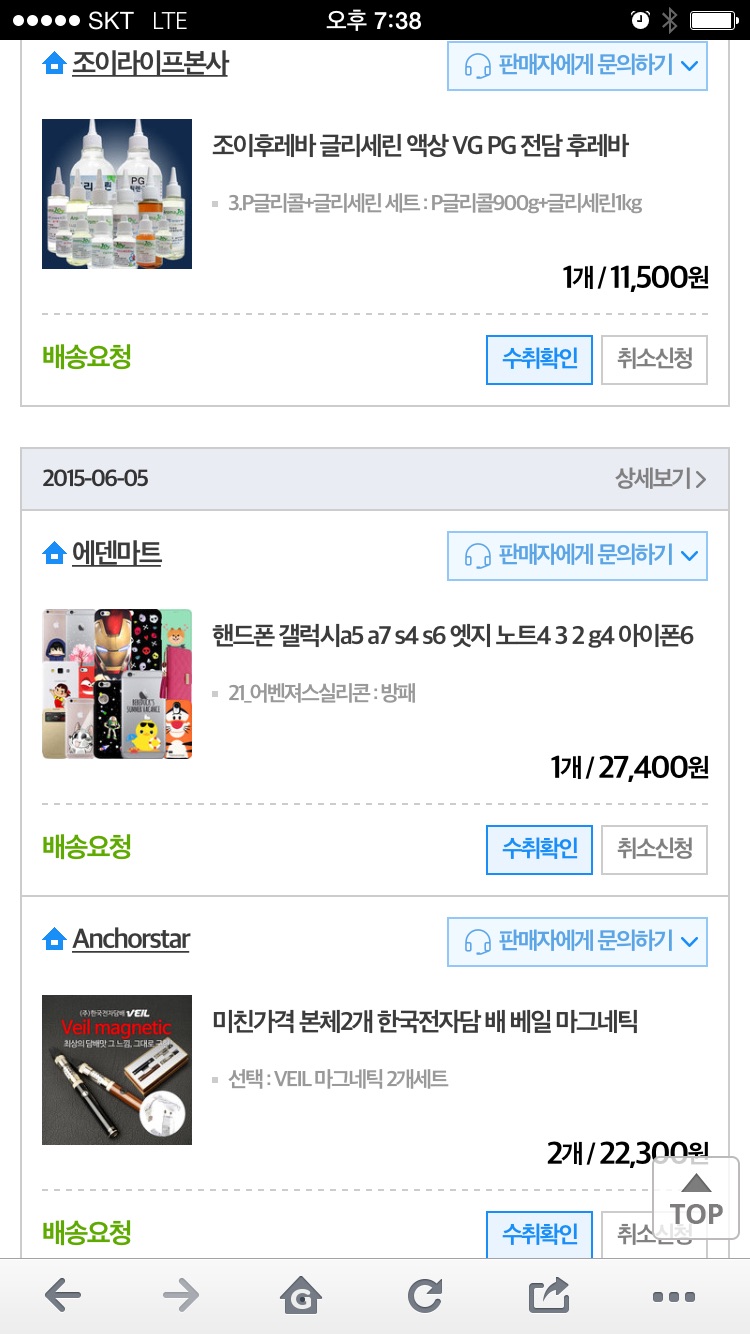Image resolution: width=750 pixels, height=1334 pixels.
Task: Open the 조이후레바 글리세린 product image
Action: tap(117, 194)
